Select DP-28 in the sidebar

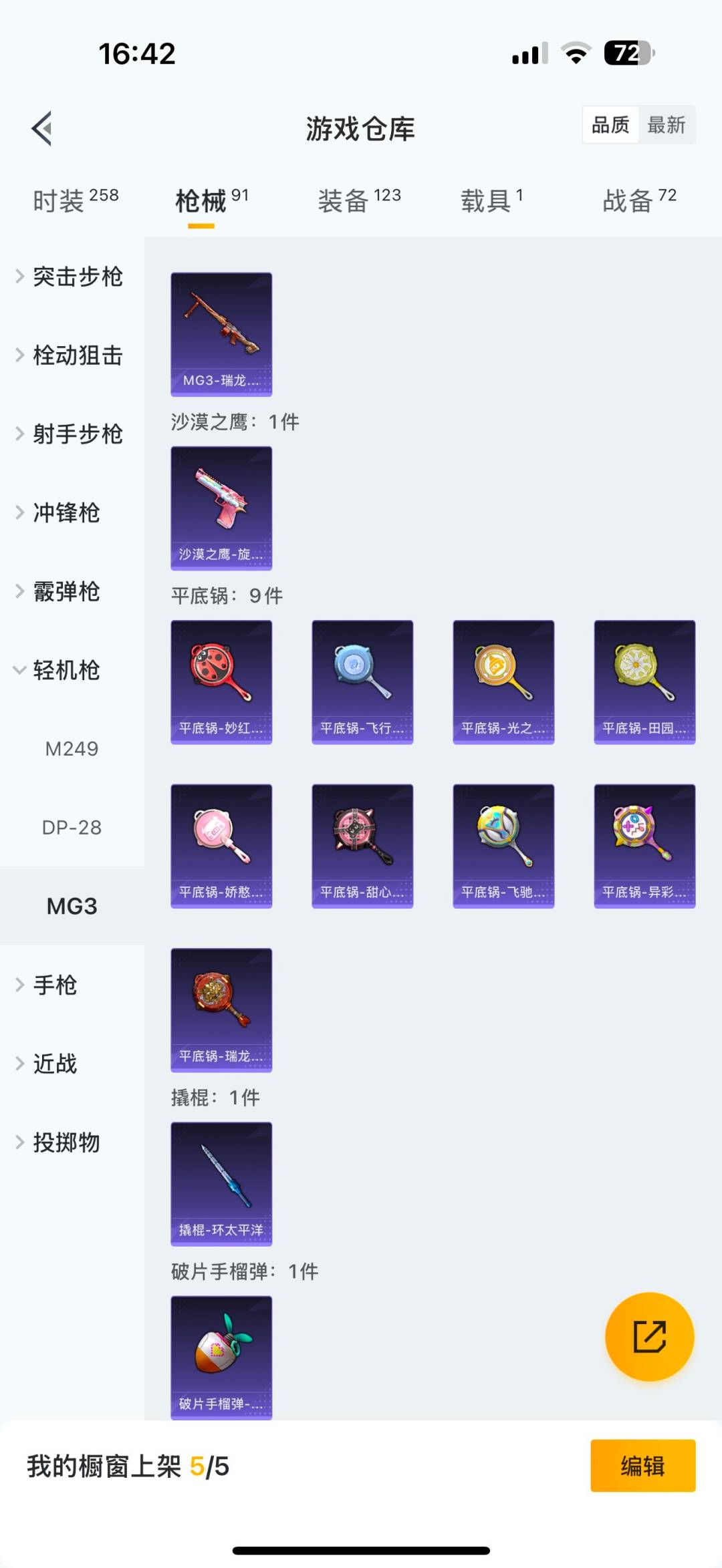pyautogui.click(x=72, y=828)
